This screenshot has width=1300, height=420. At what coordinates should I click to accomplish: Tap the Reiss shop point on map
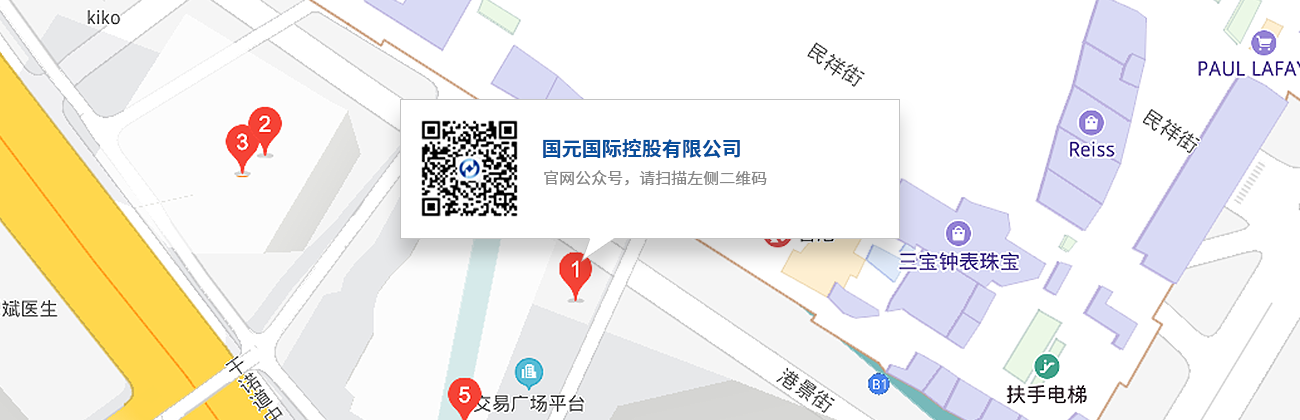(1091, 122)
